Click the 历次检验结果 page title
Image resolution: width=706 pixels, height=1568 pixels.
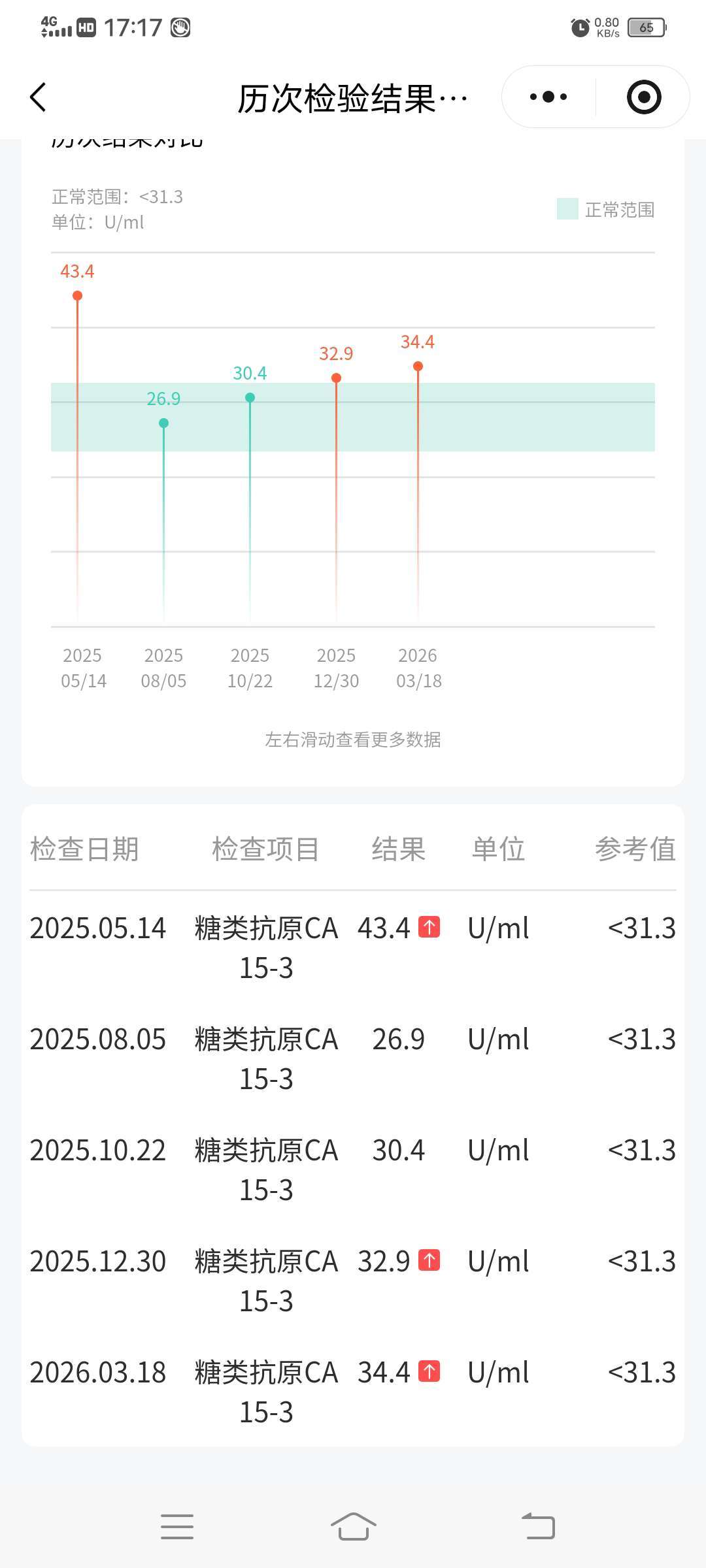coord(353,96)
